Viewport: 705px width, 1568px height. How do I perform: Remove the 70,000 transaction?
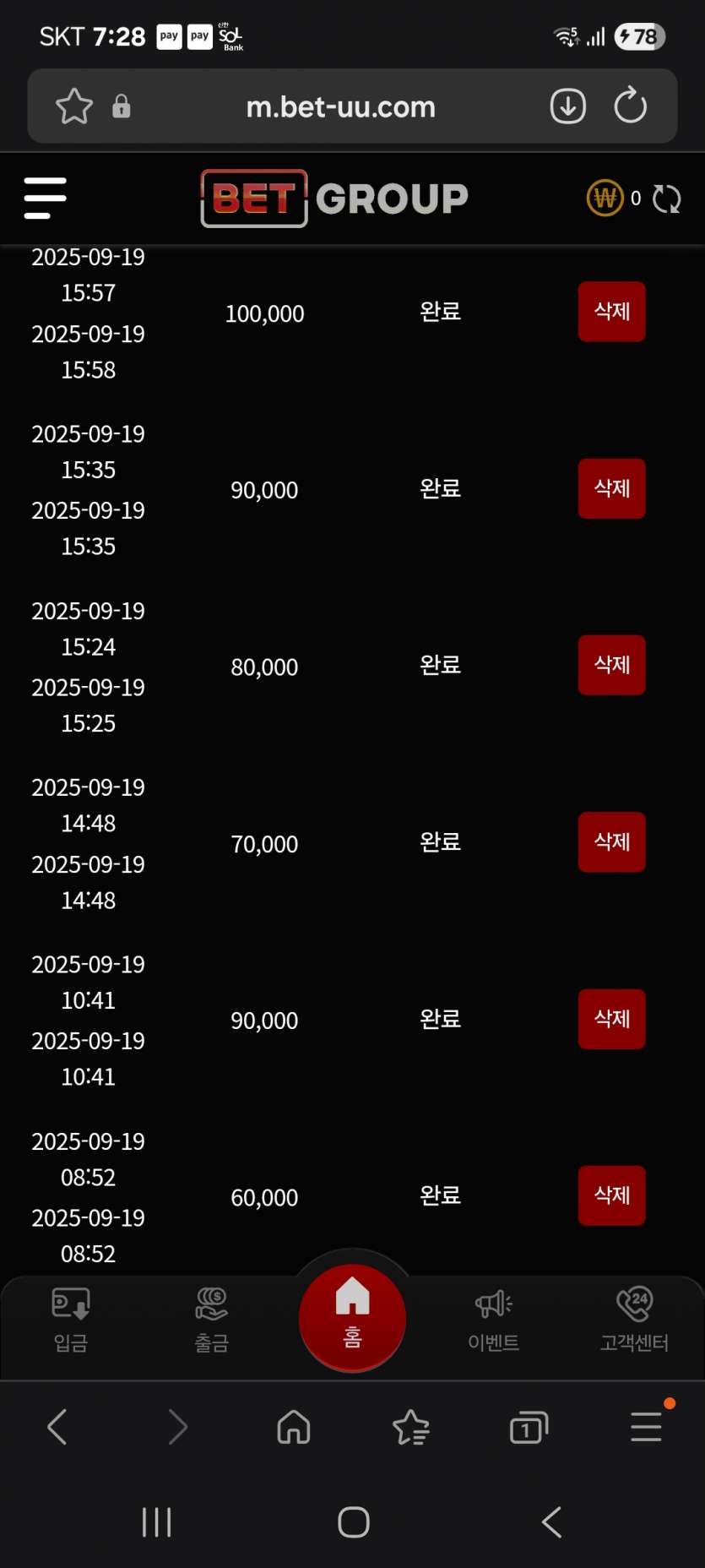point(611,842)
